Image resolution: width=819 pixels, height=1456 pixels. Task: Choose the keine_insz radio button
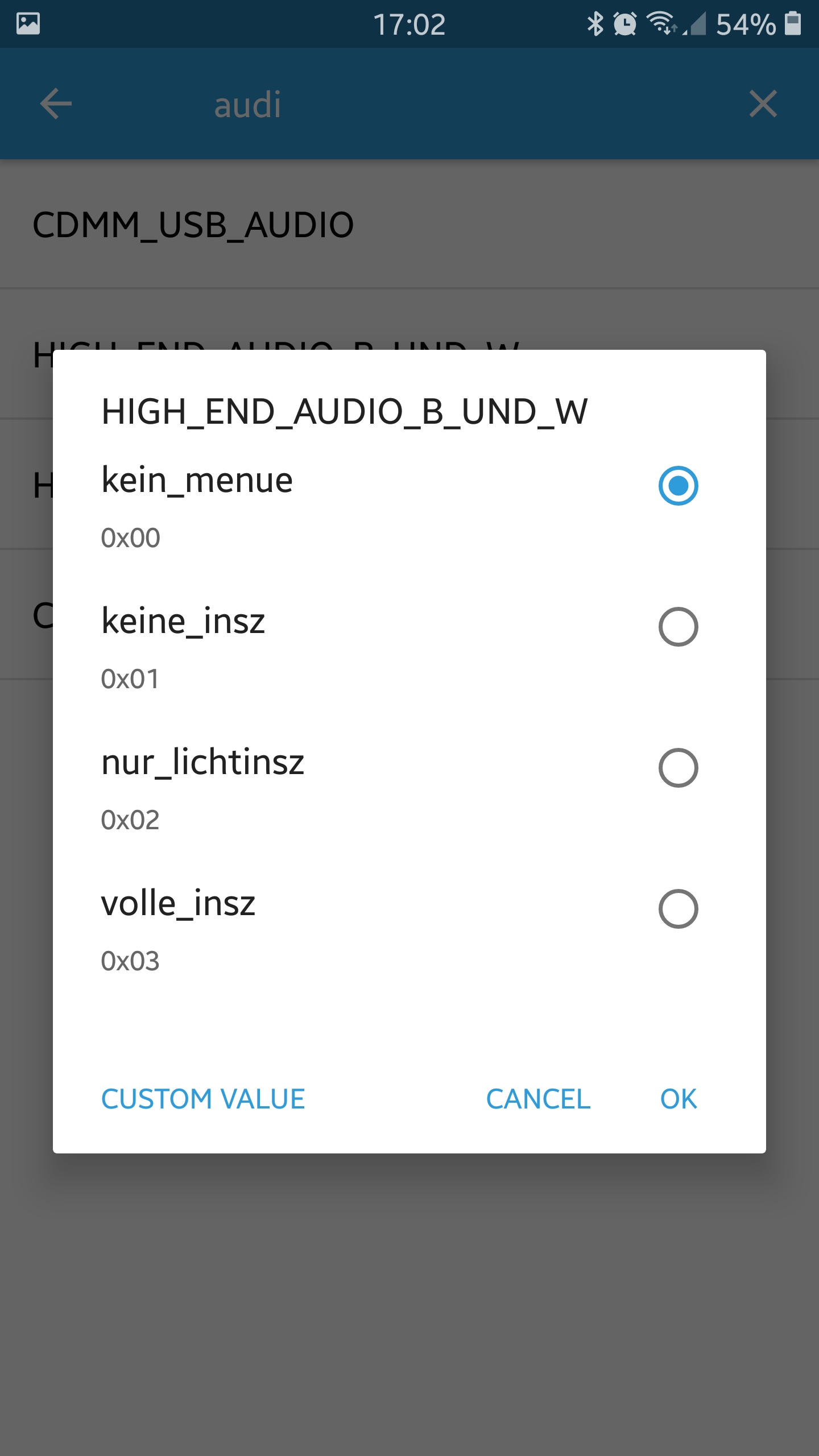[678, 627]
